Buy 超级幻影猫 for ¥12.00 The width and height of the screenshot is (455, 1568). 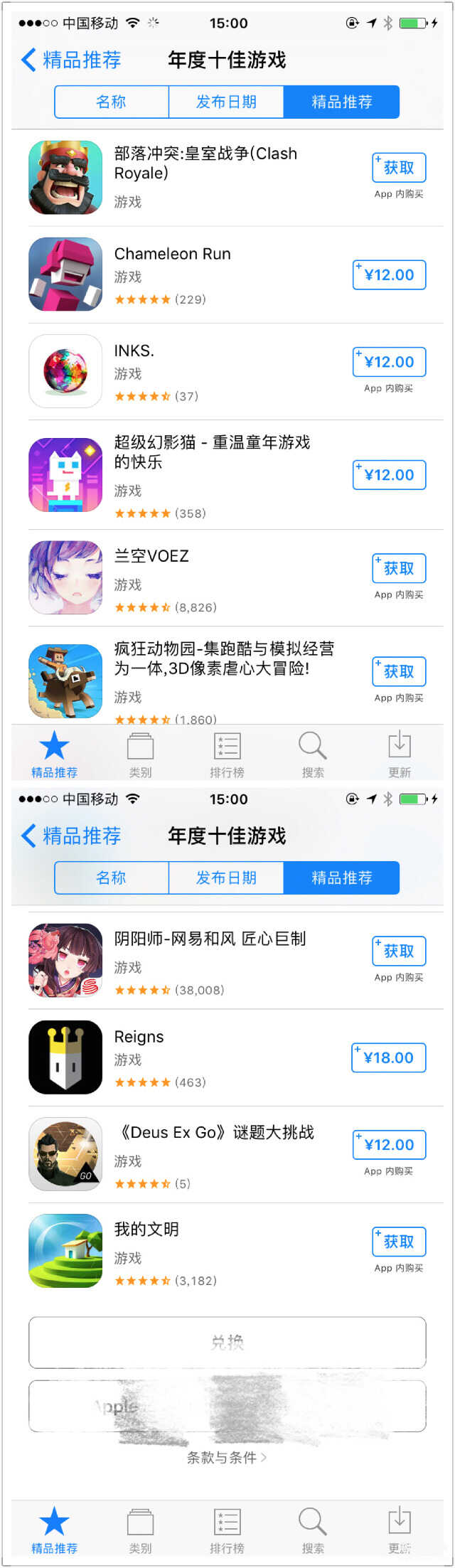tap(389, 475)
